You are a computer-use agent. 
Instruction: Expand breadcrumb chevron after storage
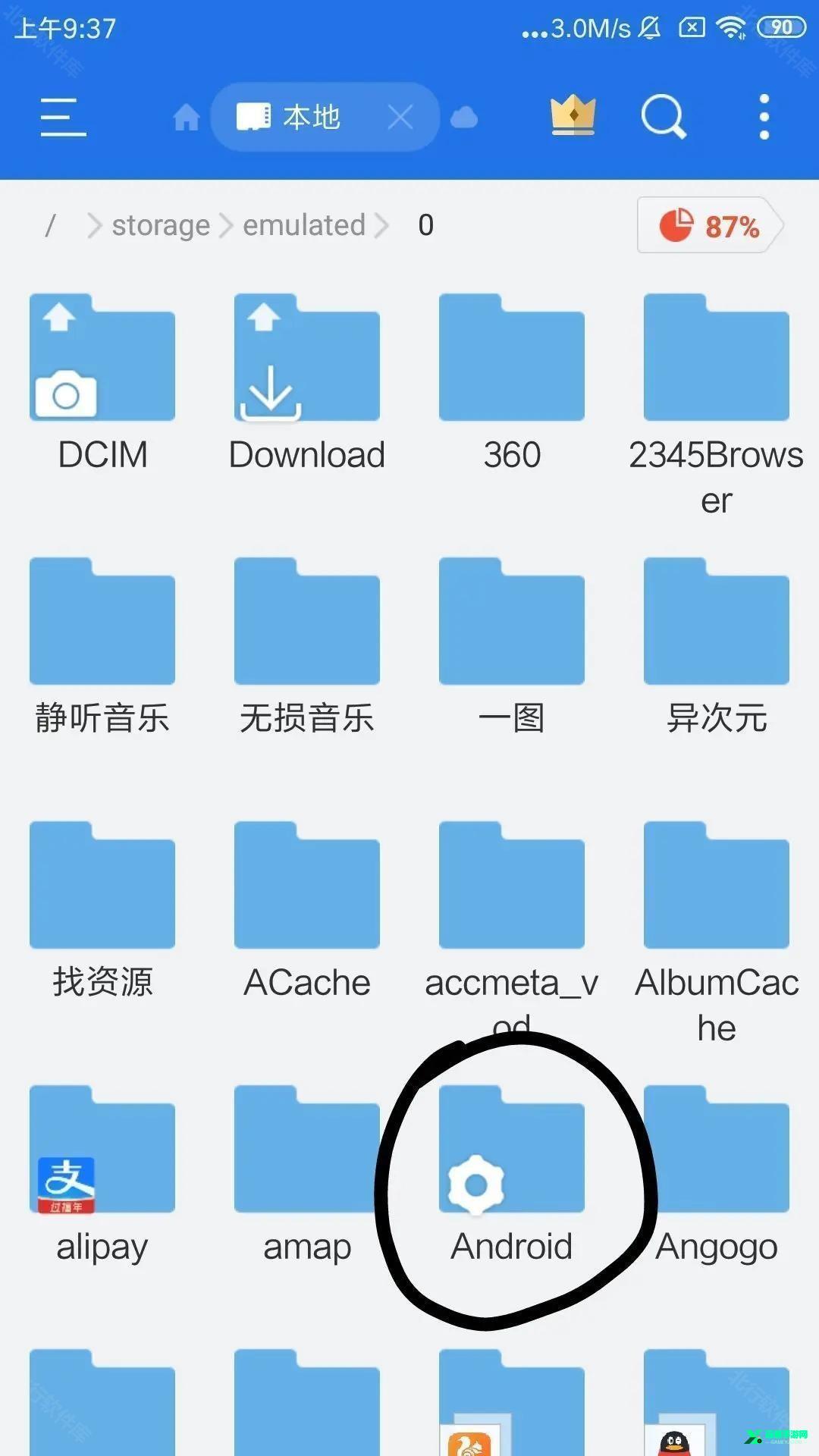(x=227, y=225)
